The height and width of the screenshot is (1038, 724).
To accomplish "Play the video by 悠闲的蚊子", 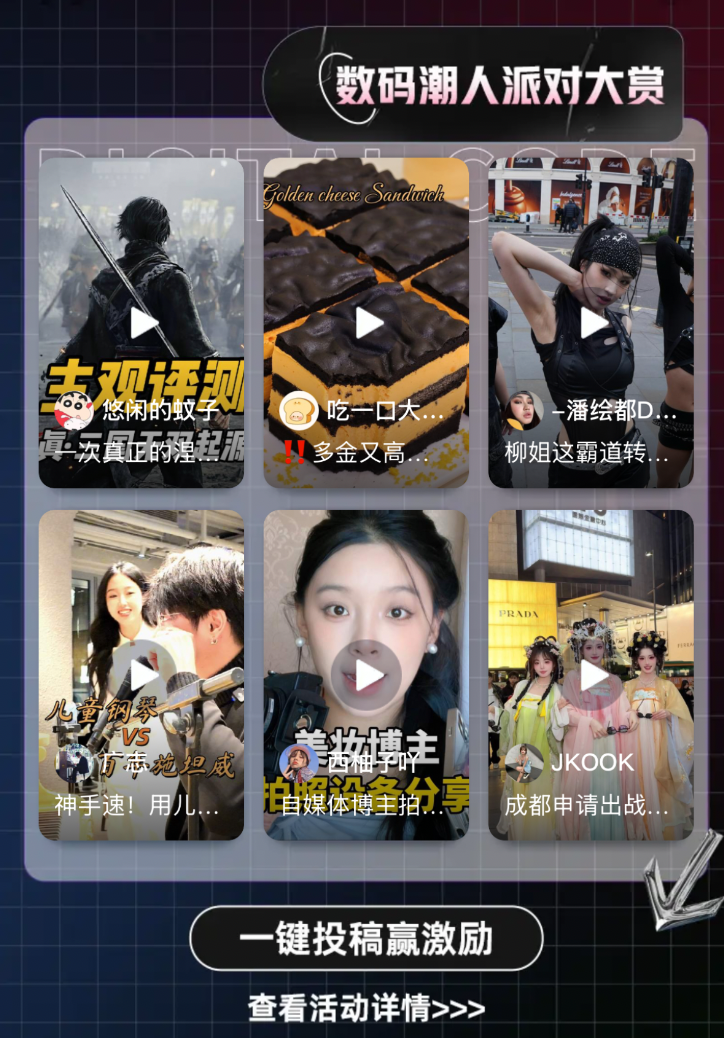I will (x=143, y=322).
